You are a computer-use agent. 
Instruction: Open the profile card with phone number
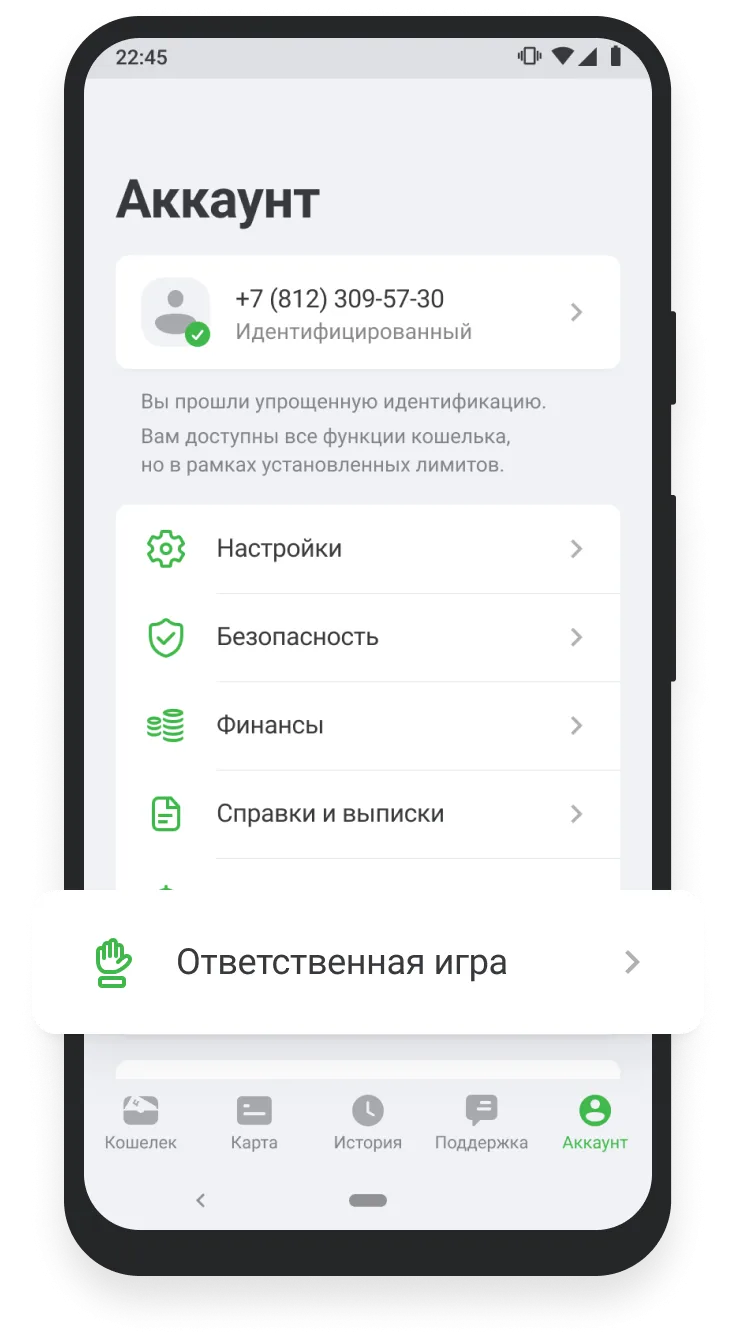(367, 312)
